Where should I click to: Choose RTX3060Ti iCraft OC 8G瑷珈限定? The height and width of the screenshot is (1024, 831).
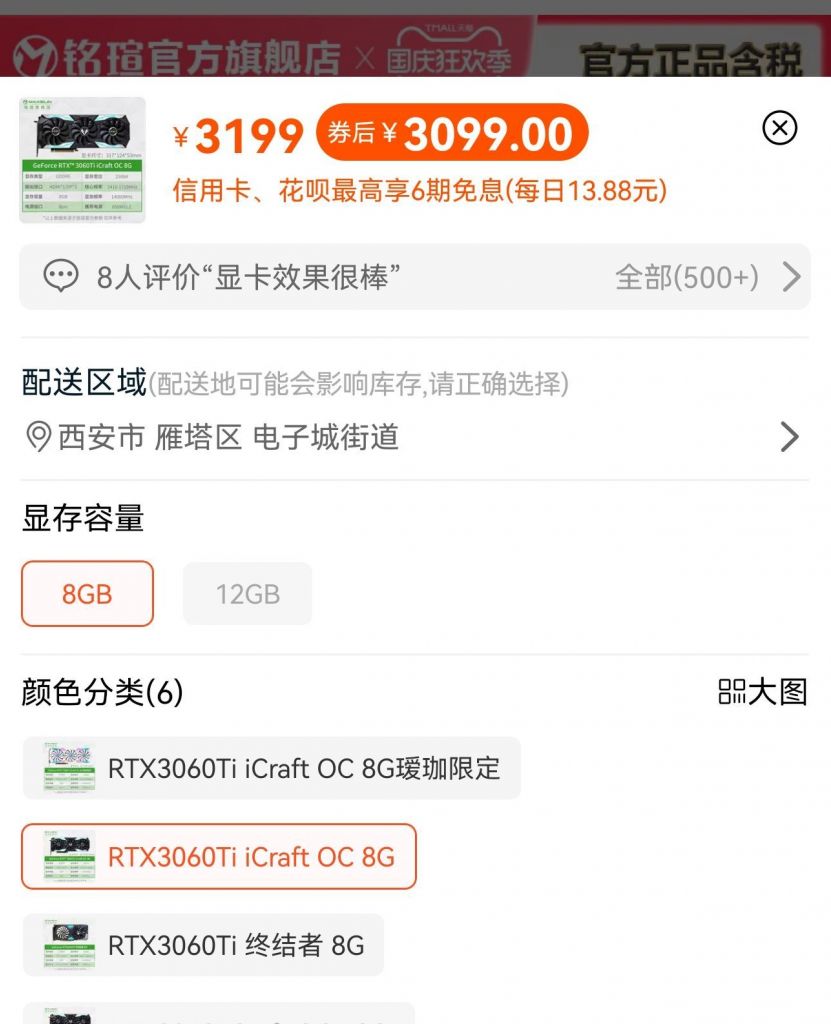272,768
